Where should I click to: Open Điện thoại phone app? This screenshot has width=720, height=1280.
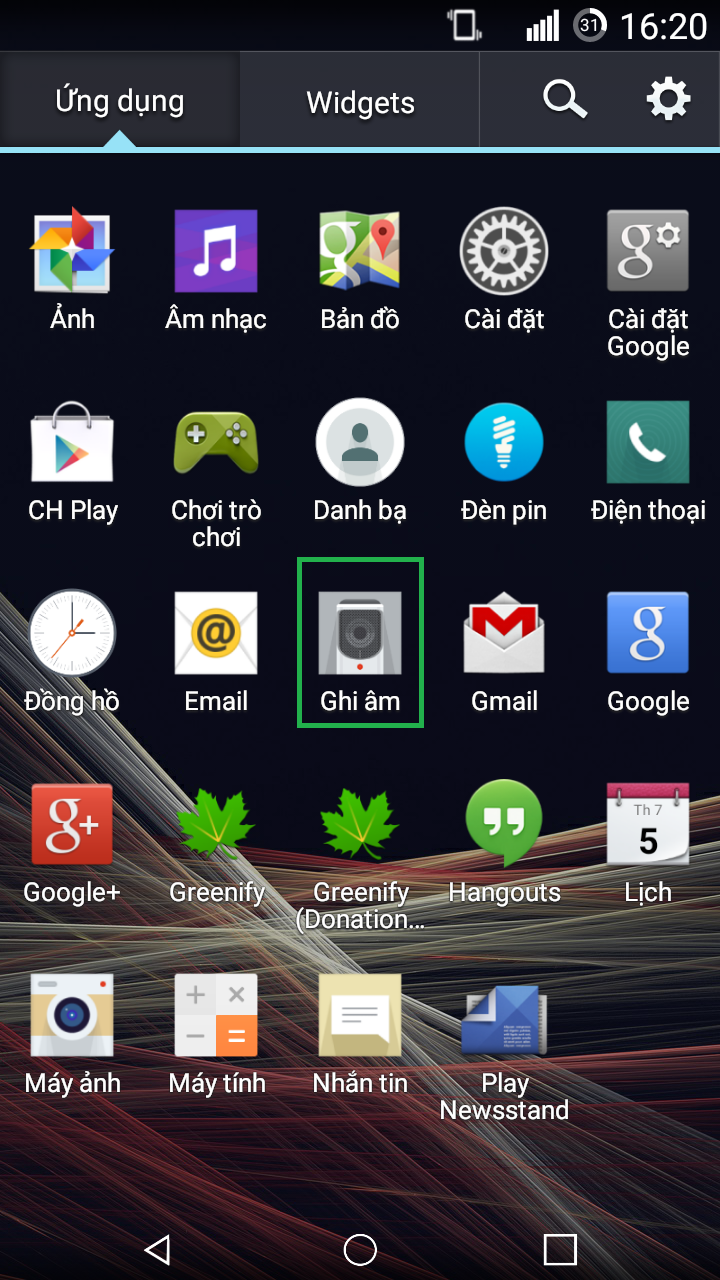(x=648, y=462)
